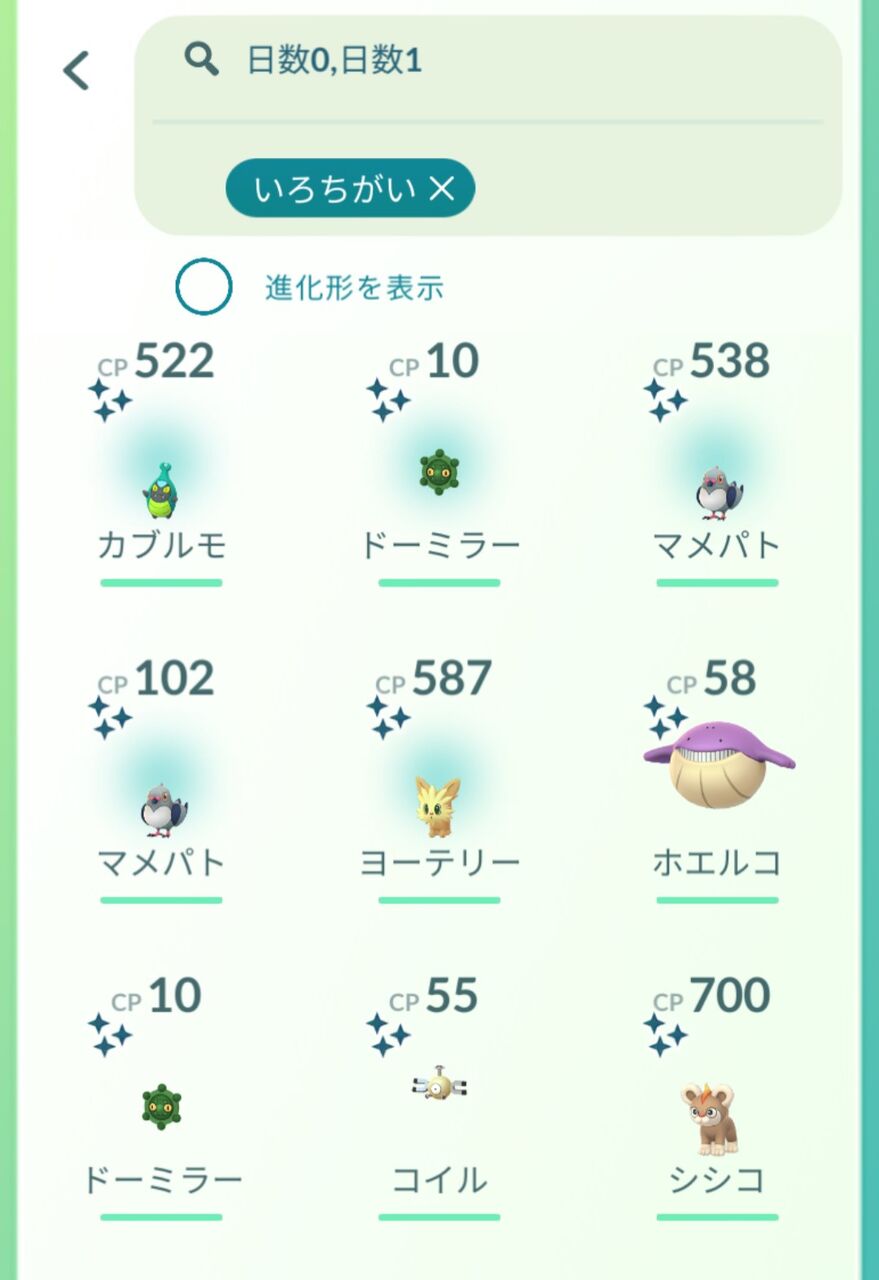The height and width of the screenshot is (1280, 879).
Task: Toggle the 進化形を表示 option on
Action: pyautogui.click(x=203, y=287)
